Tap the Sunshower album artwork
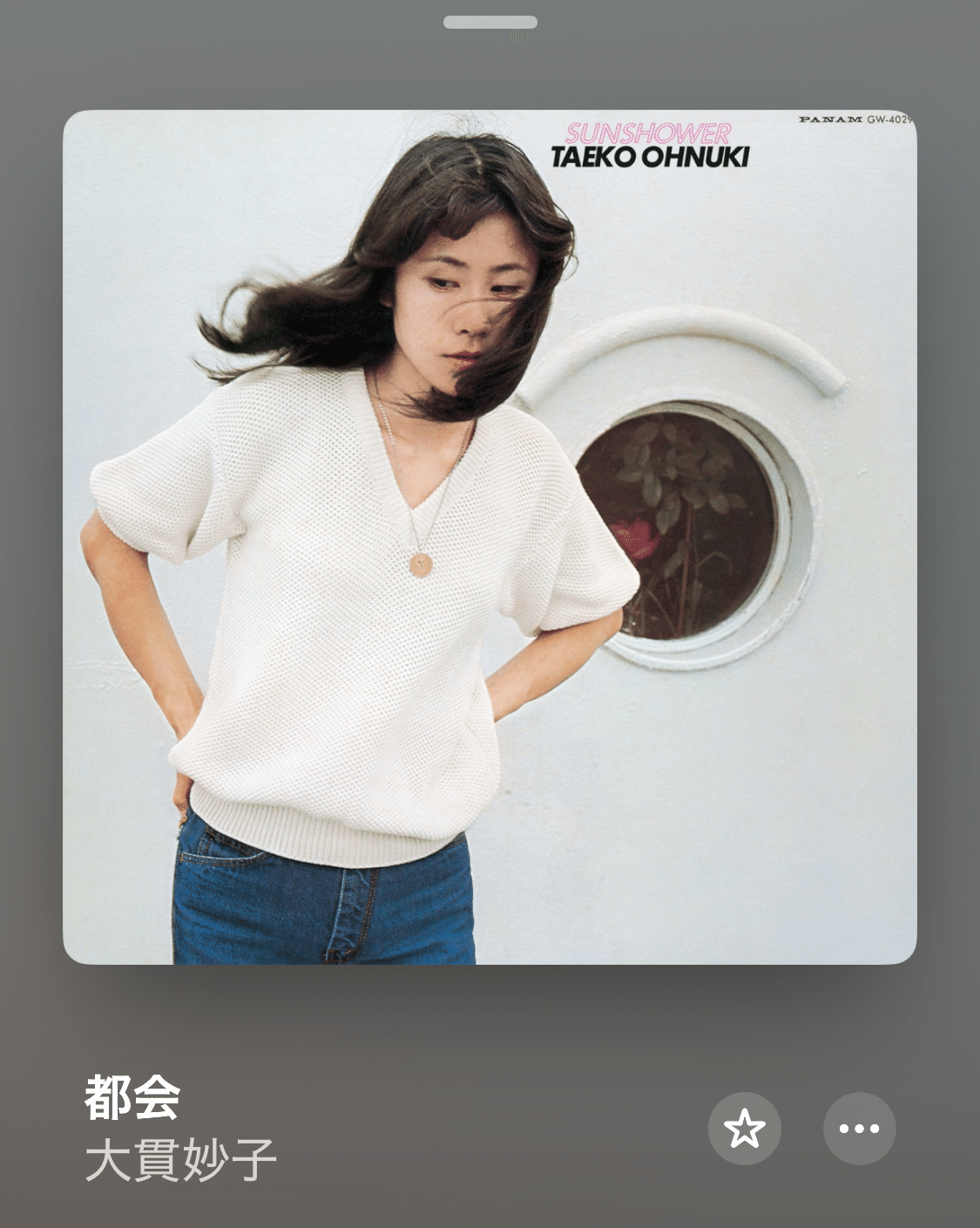The image size is (980, 1228). coord(490,537)
